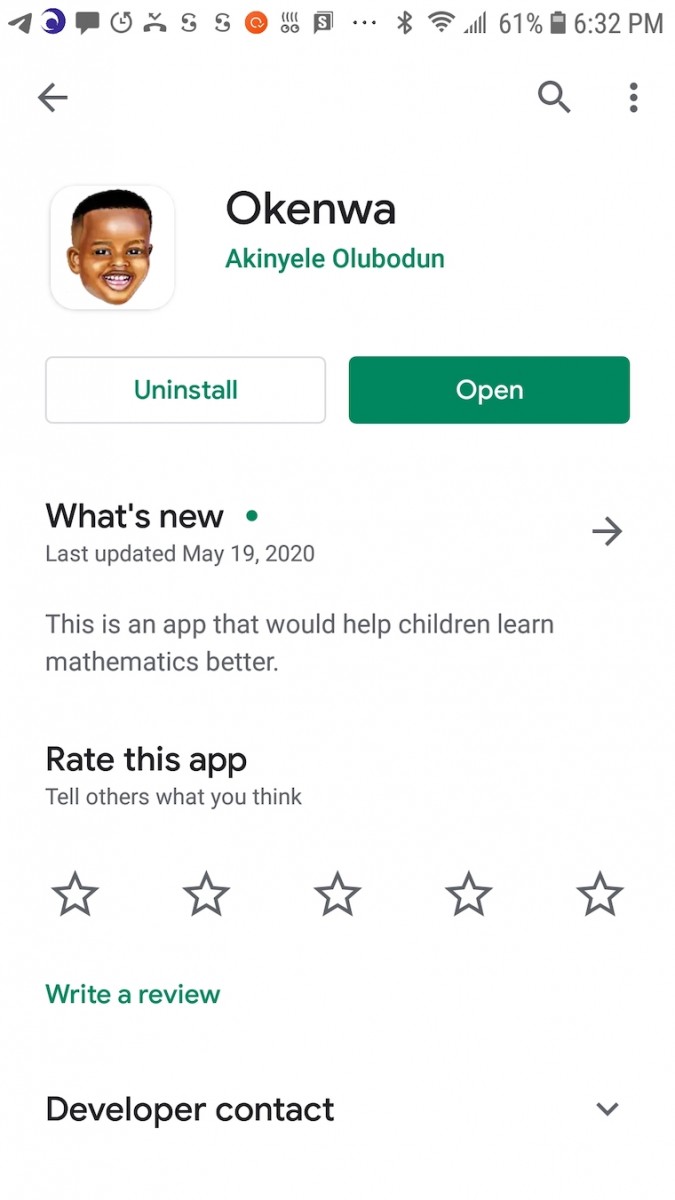Uninstall the Okenwa app
This screenshot has width=675, height=1200.
[186, 390]
